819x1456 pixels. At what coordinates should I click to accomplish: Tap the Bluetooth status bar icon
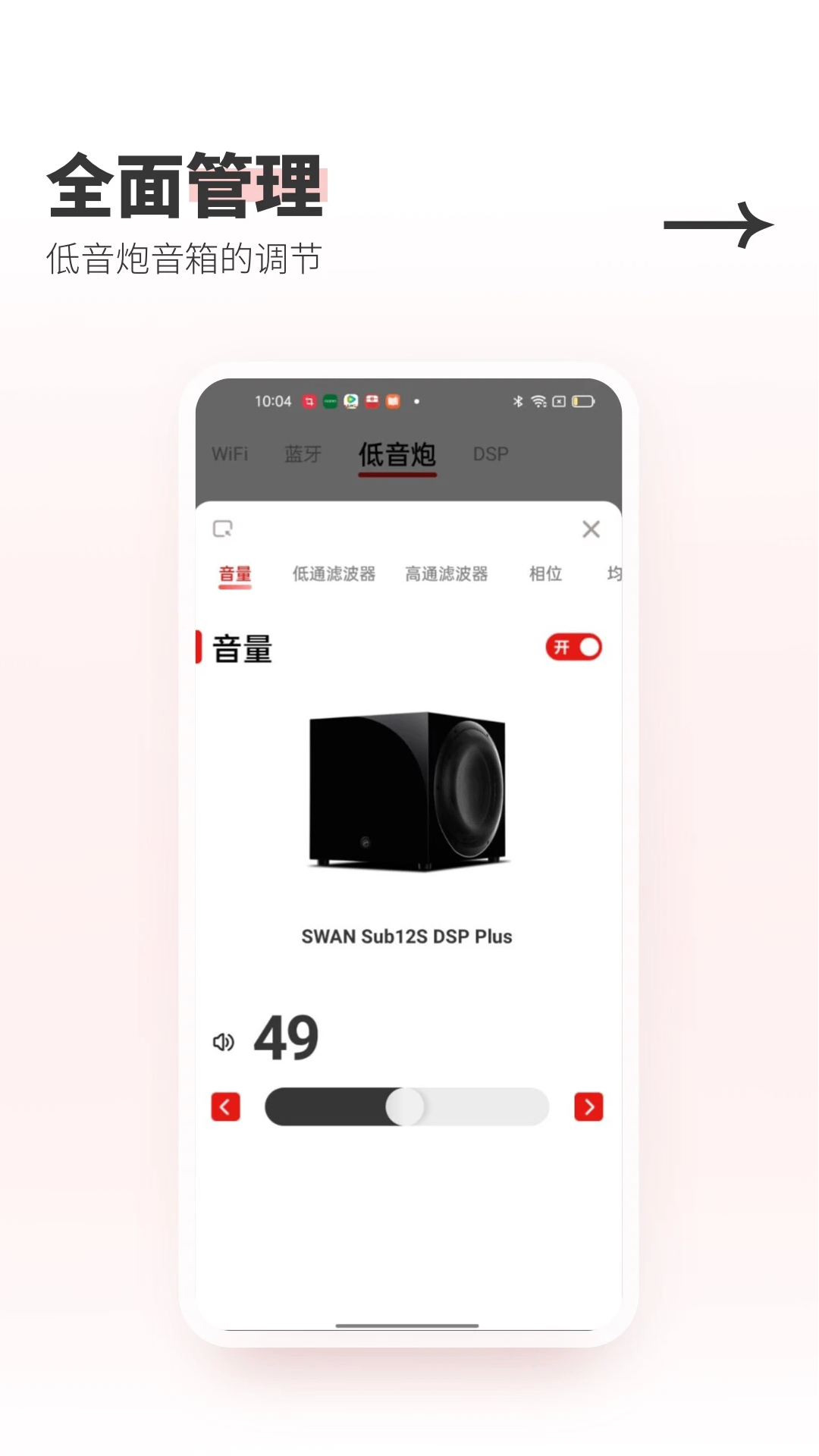point(519,402)
